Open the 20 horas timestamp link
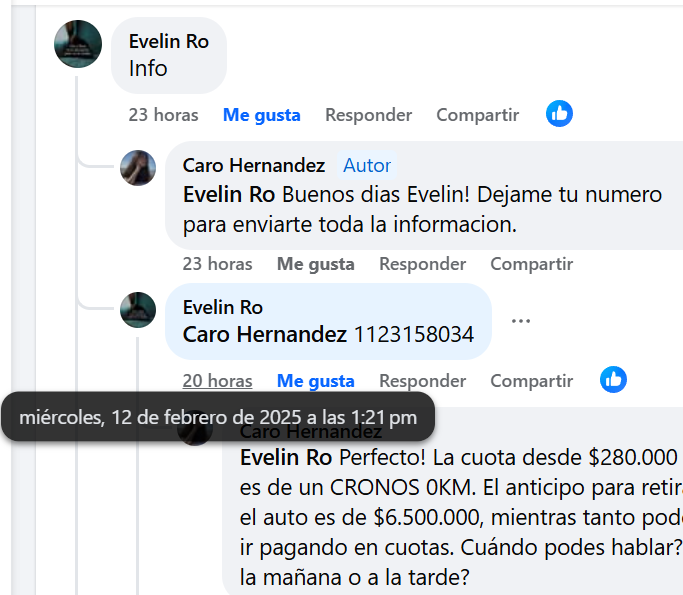This screenshot has height=595, width=683. click(x=217, y=381)
